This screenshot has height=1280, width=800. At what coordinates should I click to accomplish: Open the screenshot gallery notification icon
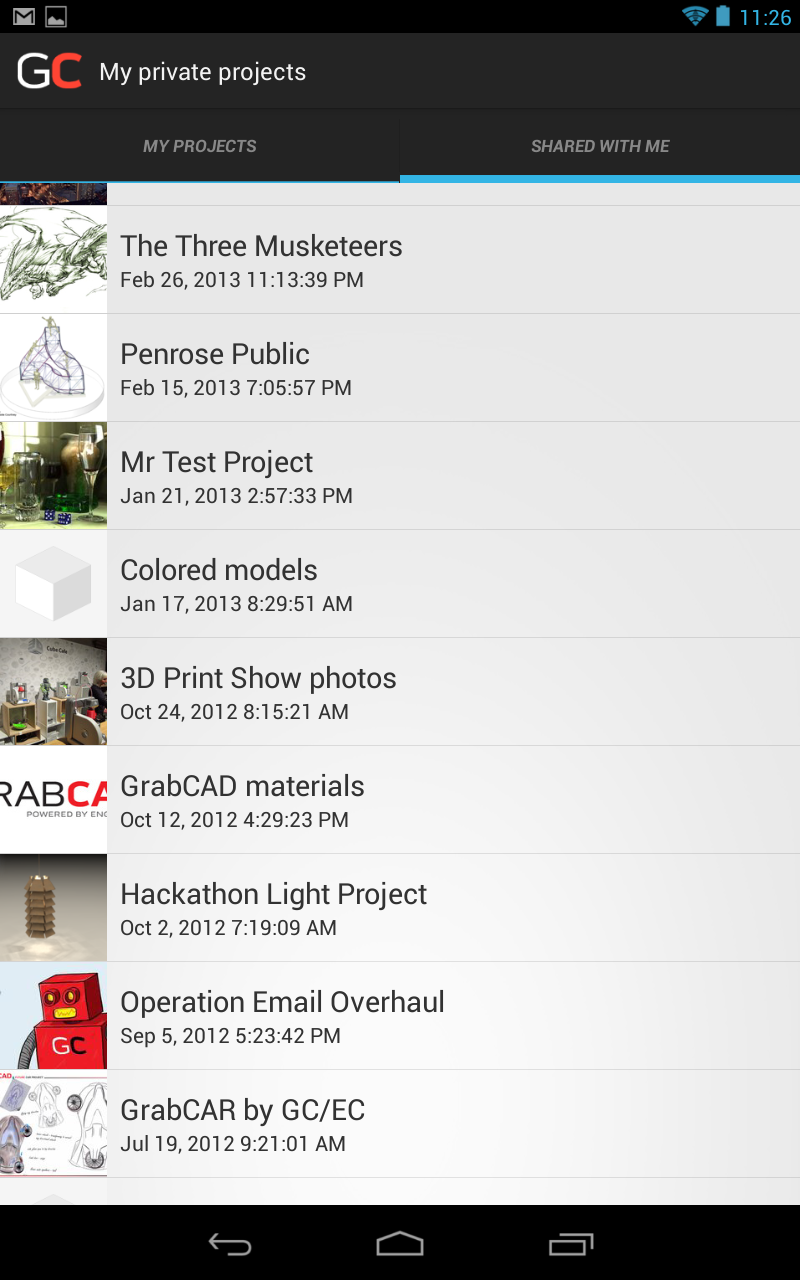57,16
